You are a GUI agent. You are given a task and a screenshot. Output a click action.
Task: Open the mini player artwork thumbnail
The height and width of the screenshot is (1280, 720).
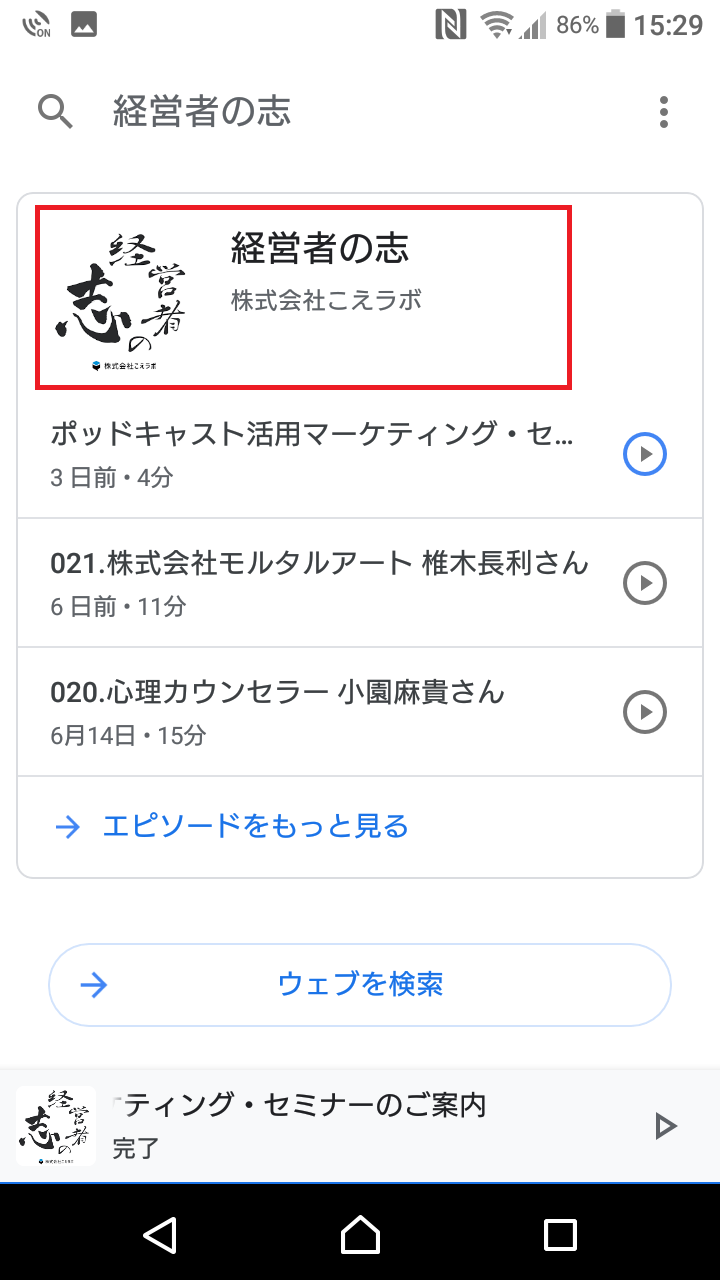click(x=56, y=1126)
